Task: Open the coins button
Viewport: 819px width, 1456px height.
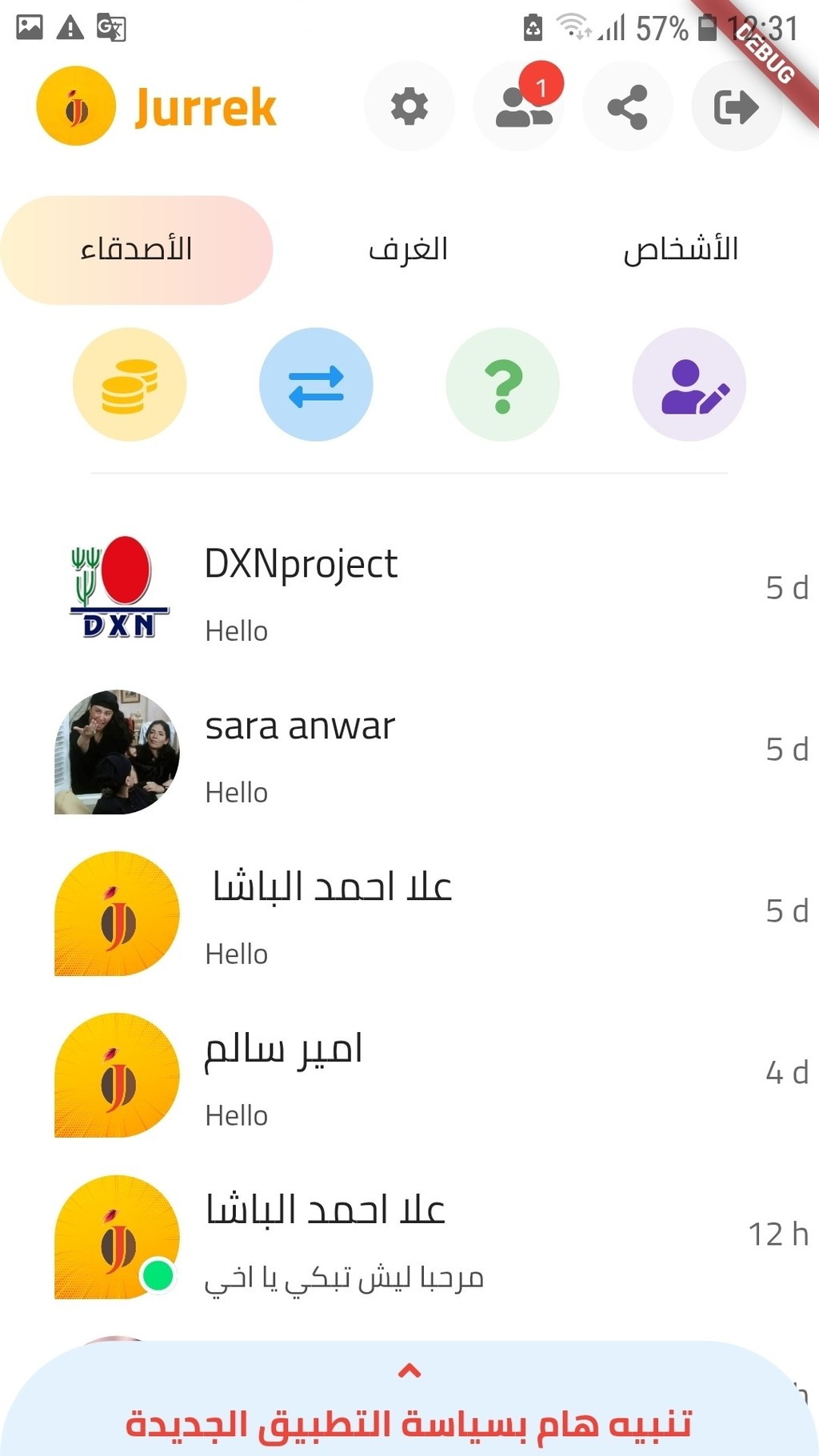Action: pos(130,384)
